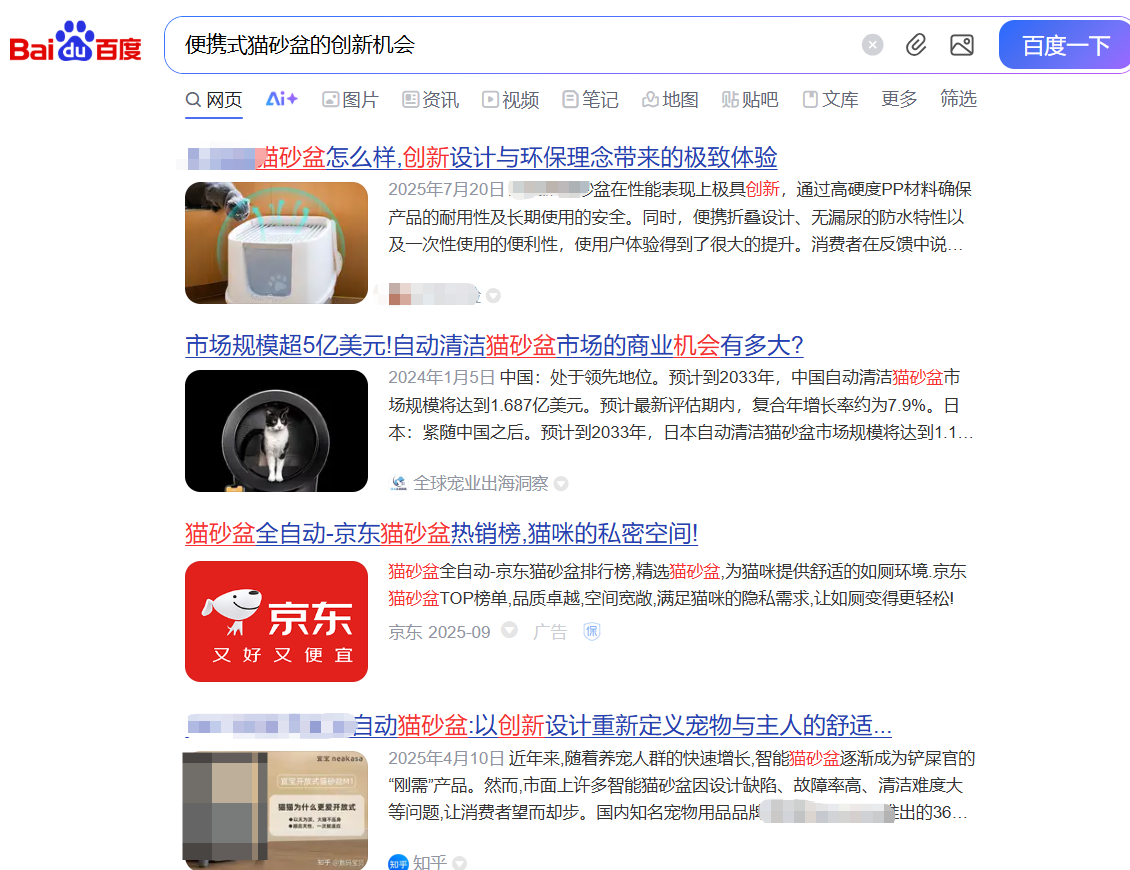The image size is (1130, 870).
Task: Open 市场规模超5亿美元 article link
Action: coord(494,346)
